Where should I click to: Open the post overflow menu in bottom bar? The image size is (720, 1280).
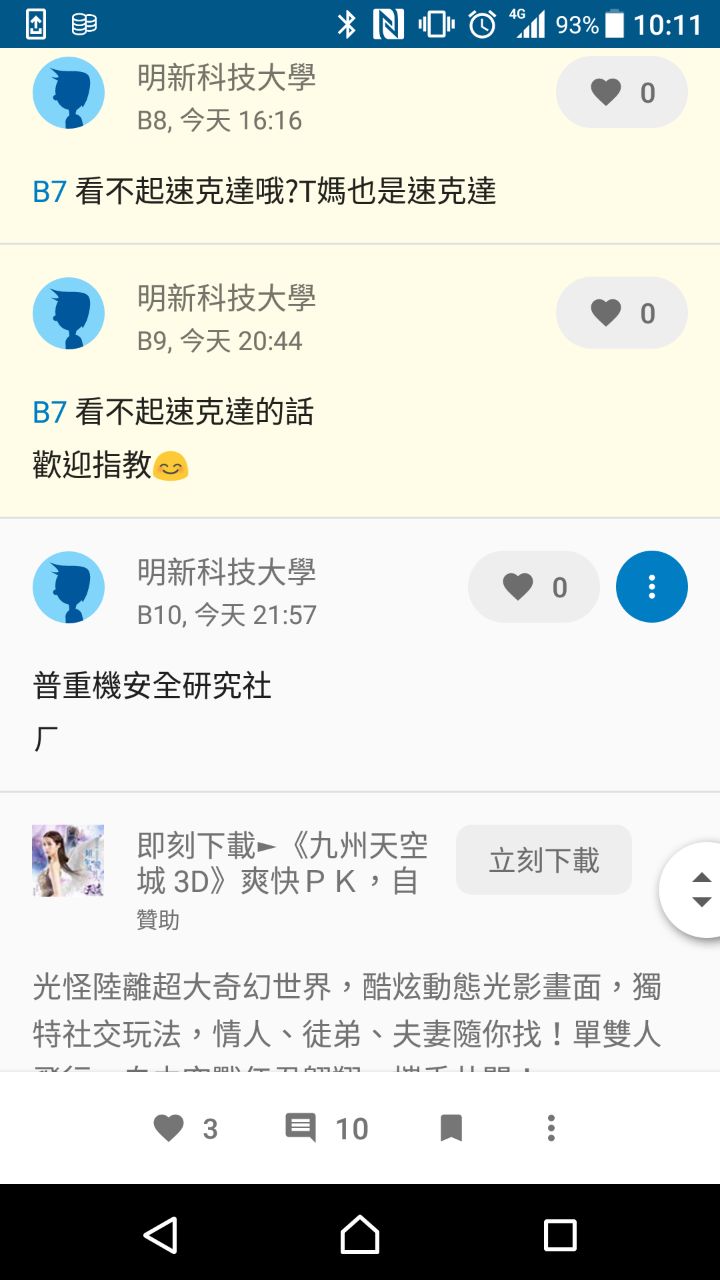550,1128
